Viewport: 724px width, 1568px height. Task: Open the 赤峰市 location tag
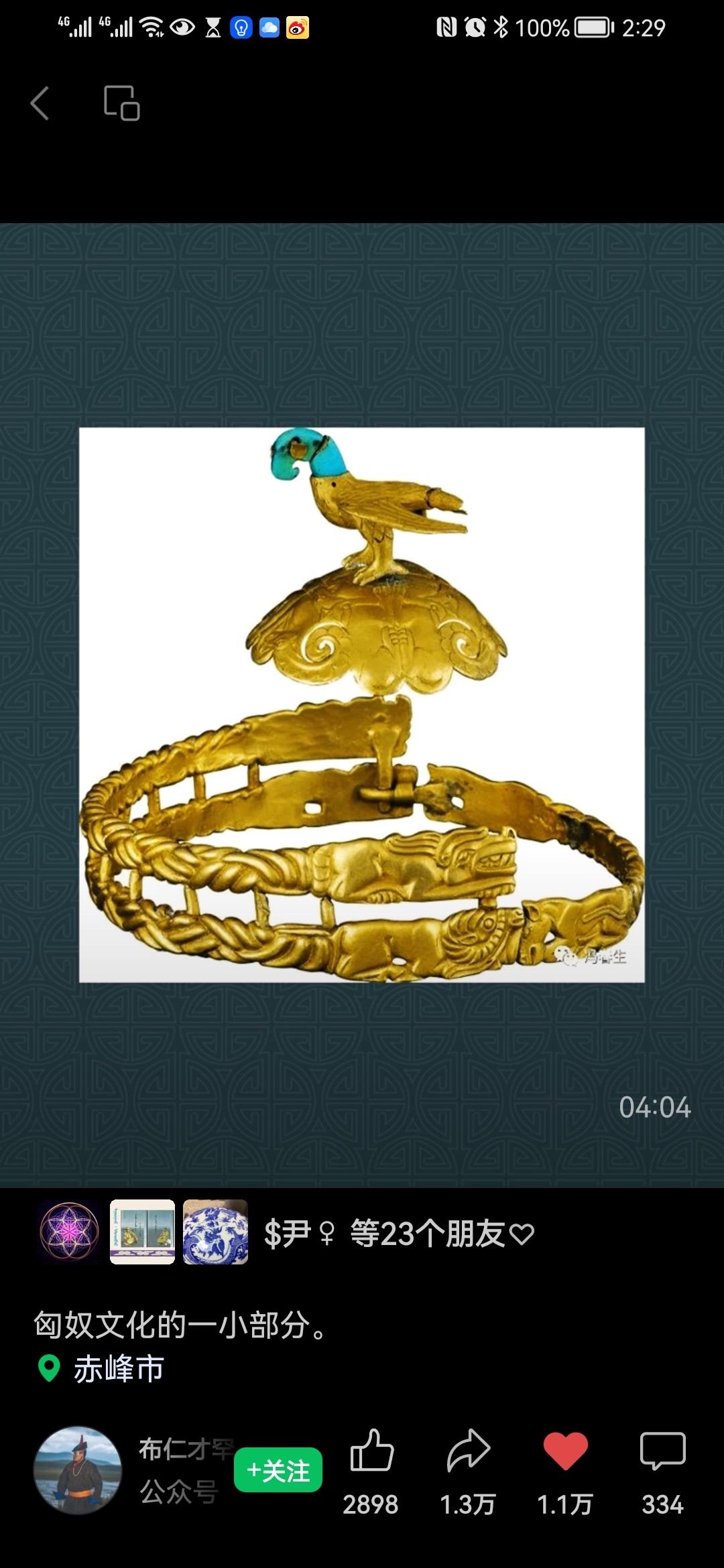(x=118, y=1368)
